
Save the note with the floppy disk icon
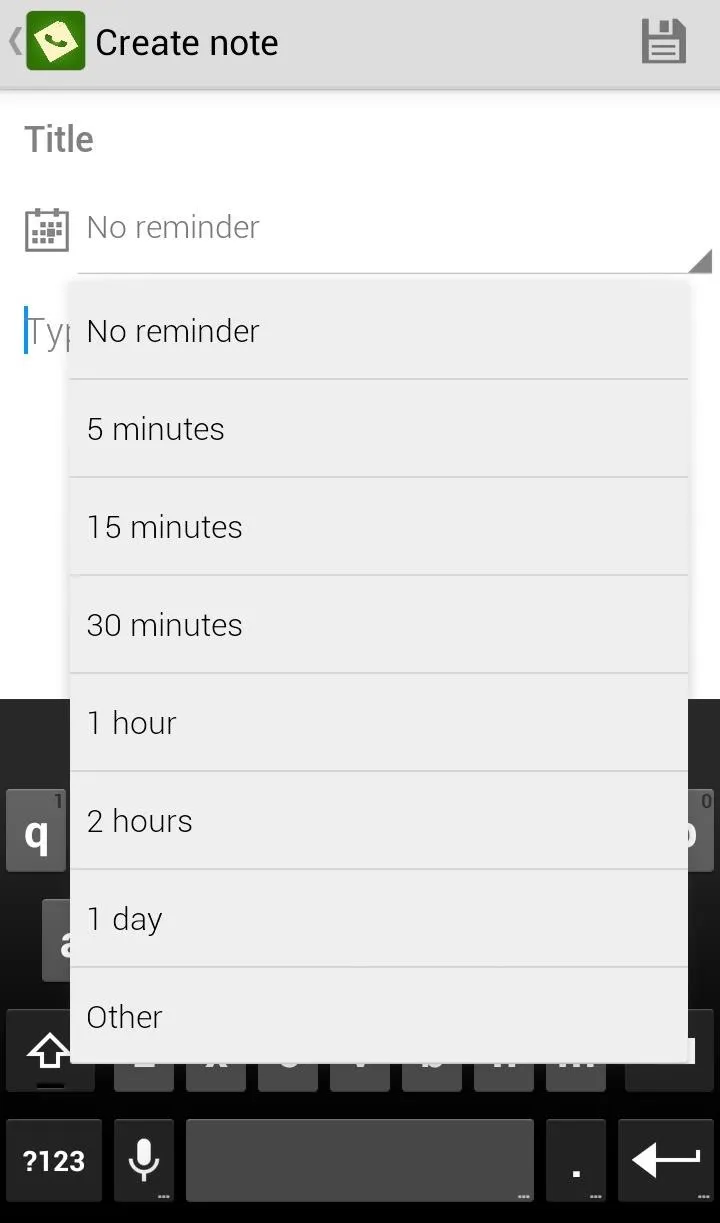point(663,42)
